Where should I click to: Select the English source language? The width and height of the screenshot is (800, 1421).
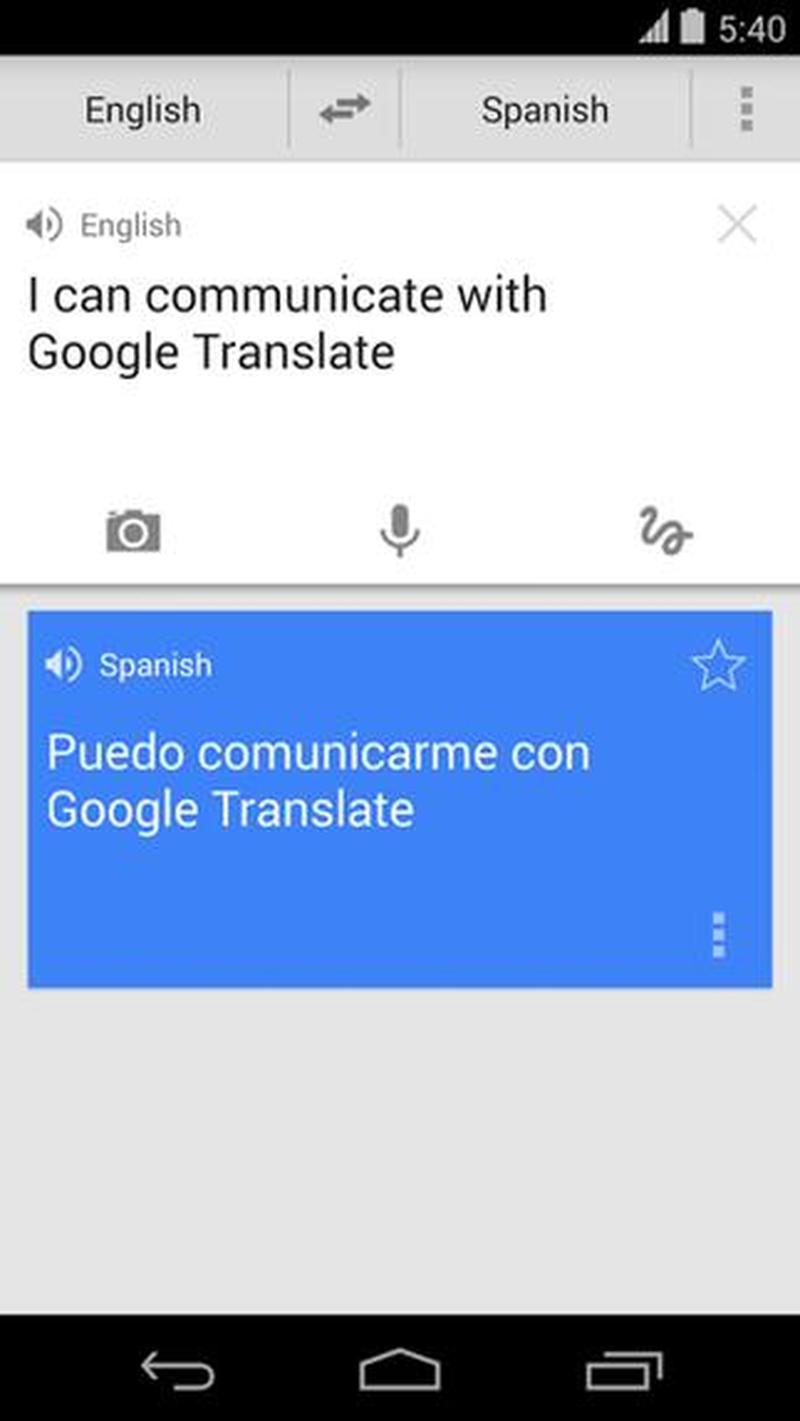tap(143, 110)
